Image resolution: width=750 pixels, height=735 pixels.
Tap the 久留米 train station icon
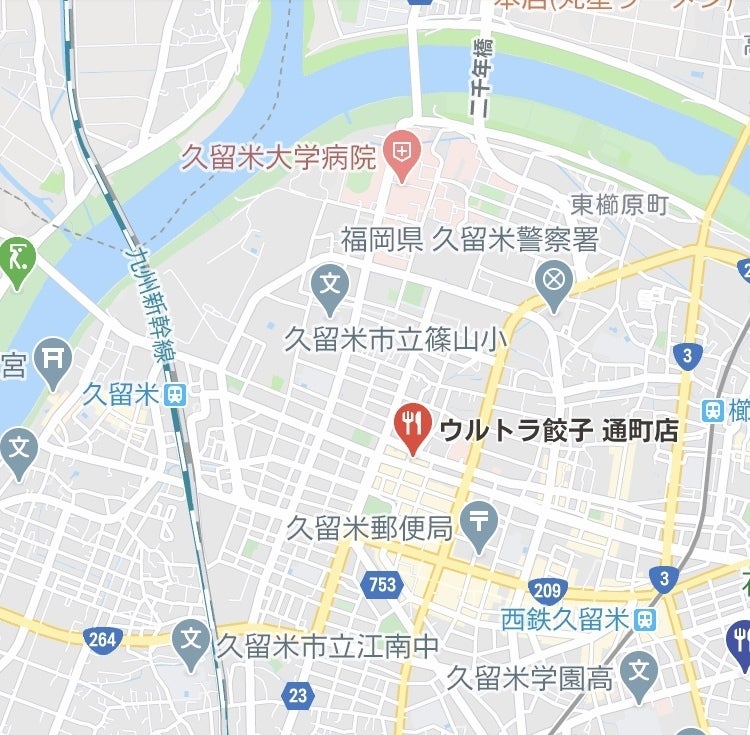click(176, 394)
